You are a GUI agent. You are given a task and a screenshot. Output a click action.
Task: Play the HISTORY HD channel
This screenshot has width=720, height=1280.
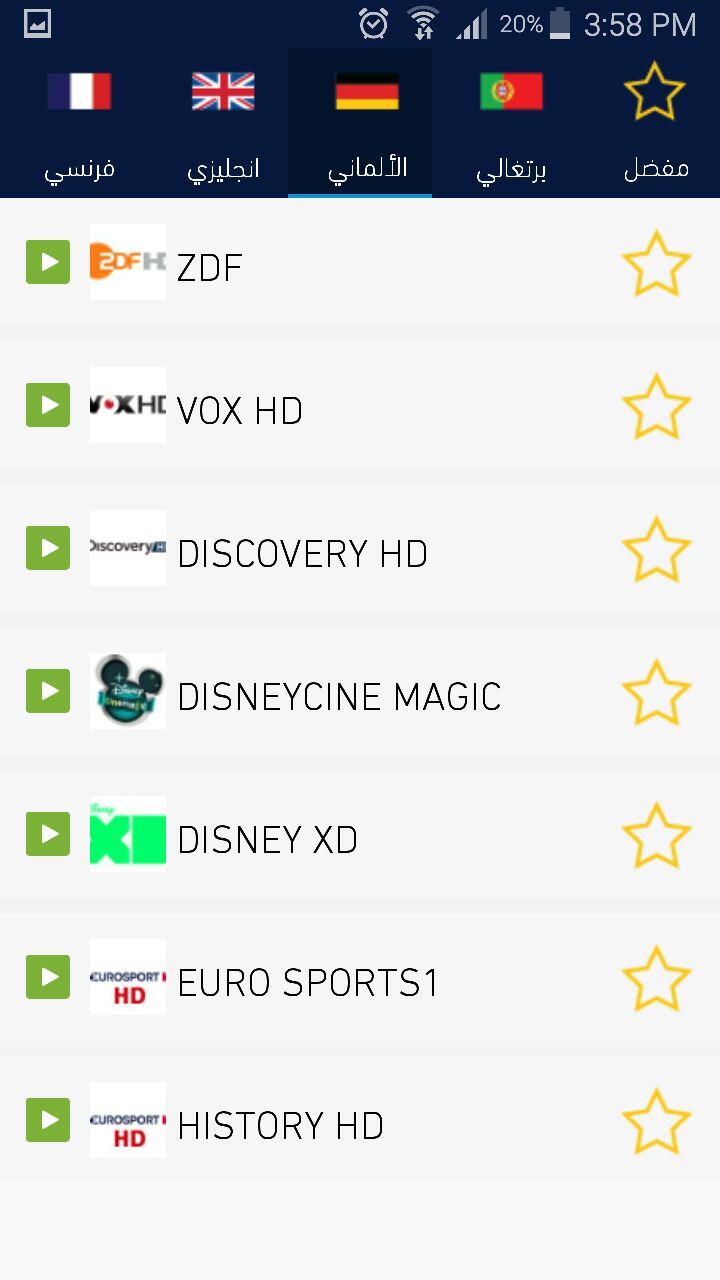pos(48,1120)
